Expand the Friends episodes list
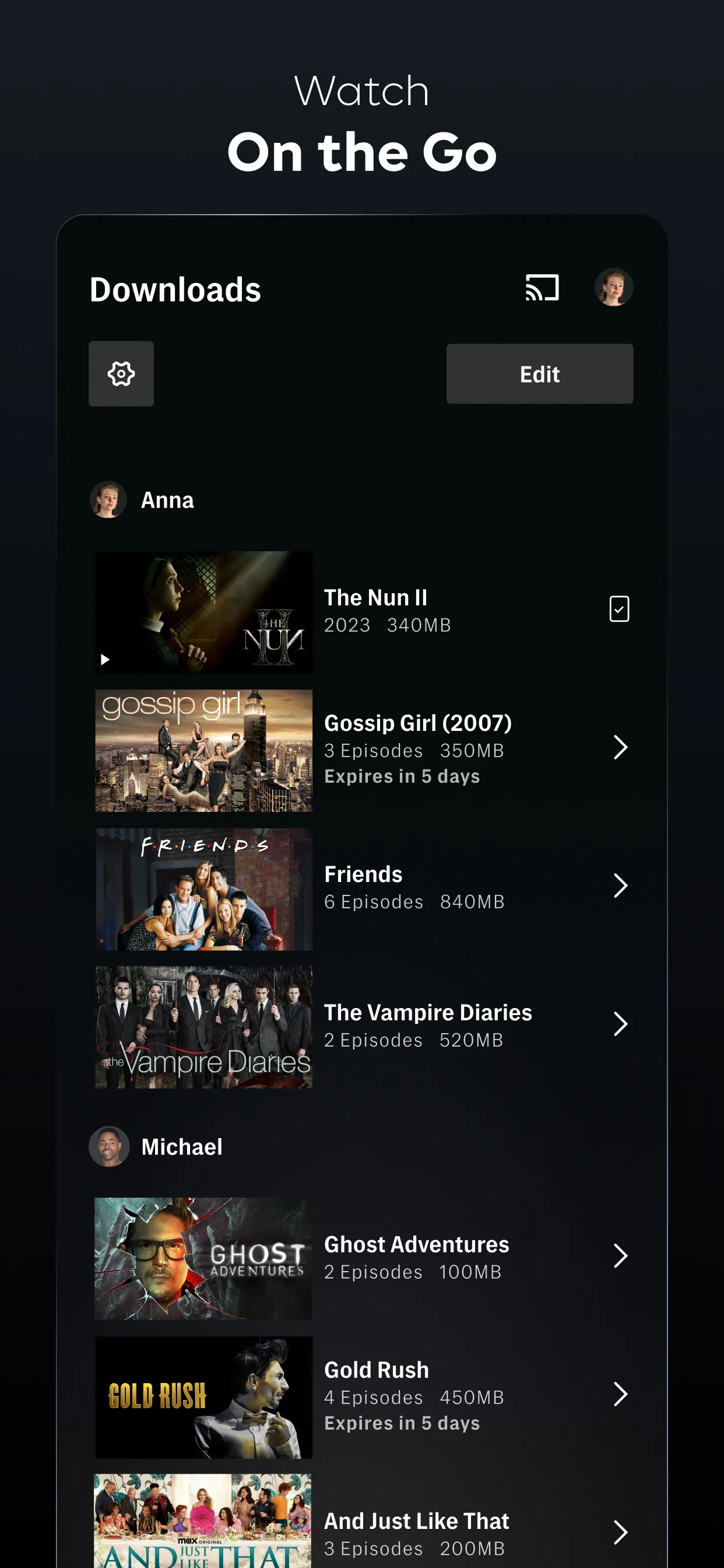This screenshot has width=724, height=1568. pyautogui.click(x=619, y=886)
